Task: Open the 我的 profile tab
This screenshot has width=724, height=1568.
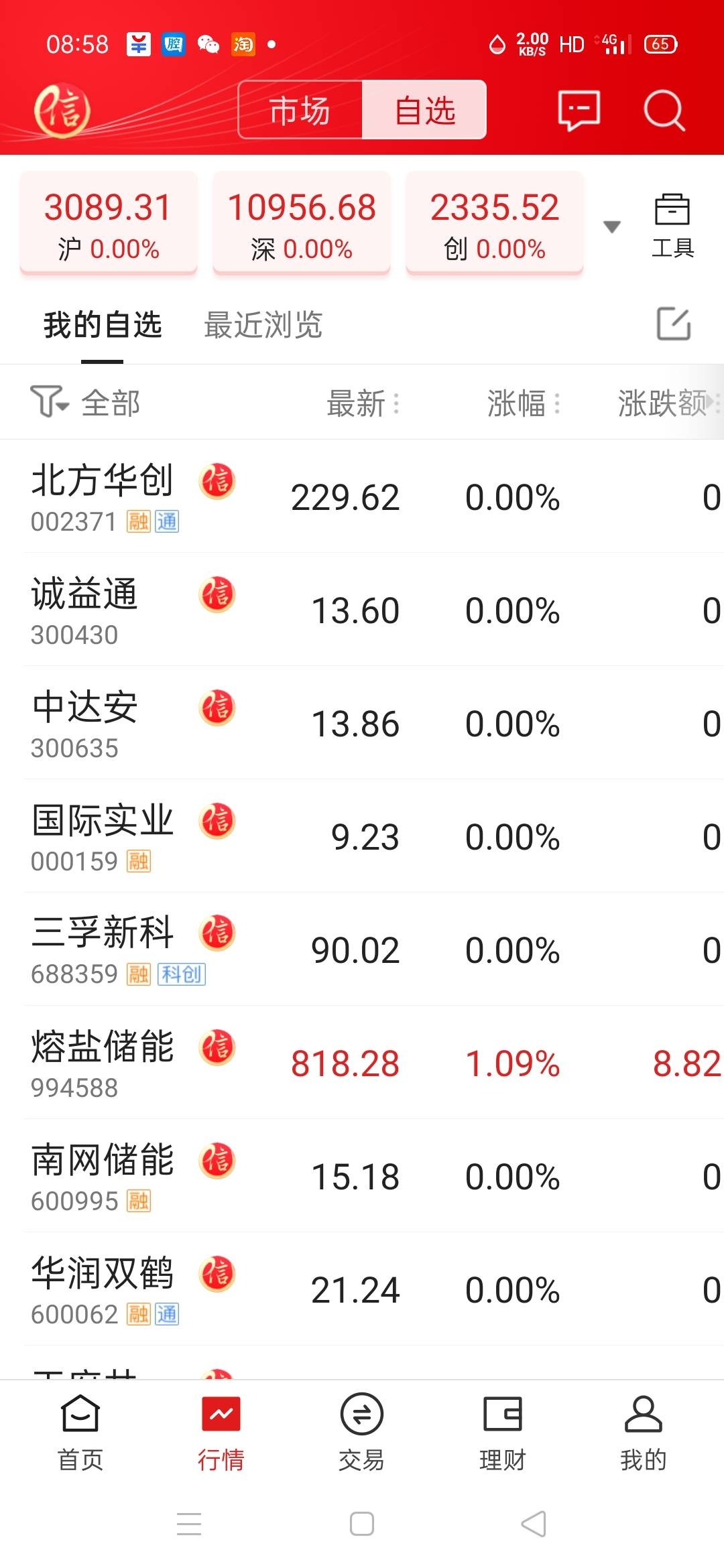Action: tap(643, 1431)
